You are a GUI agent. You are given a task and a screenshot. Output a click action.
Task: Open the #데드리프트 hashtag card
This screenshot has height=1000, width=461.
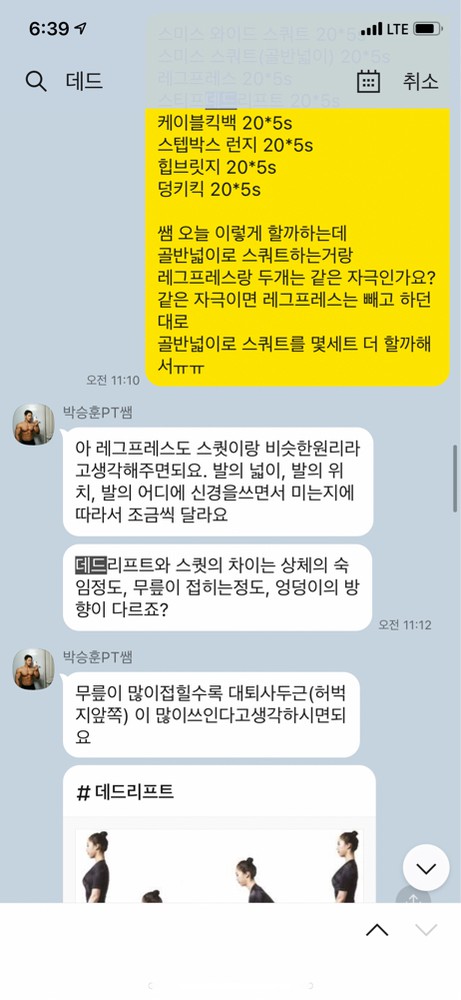click(219, 834)
